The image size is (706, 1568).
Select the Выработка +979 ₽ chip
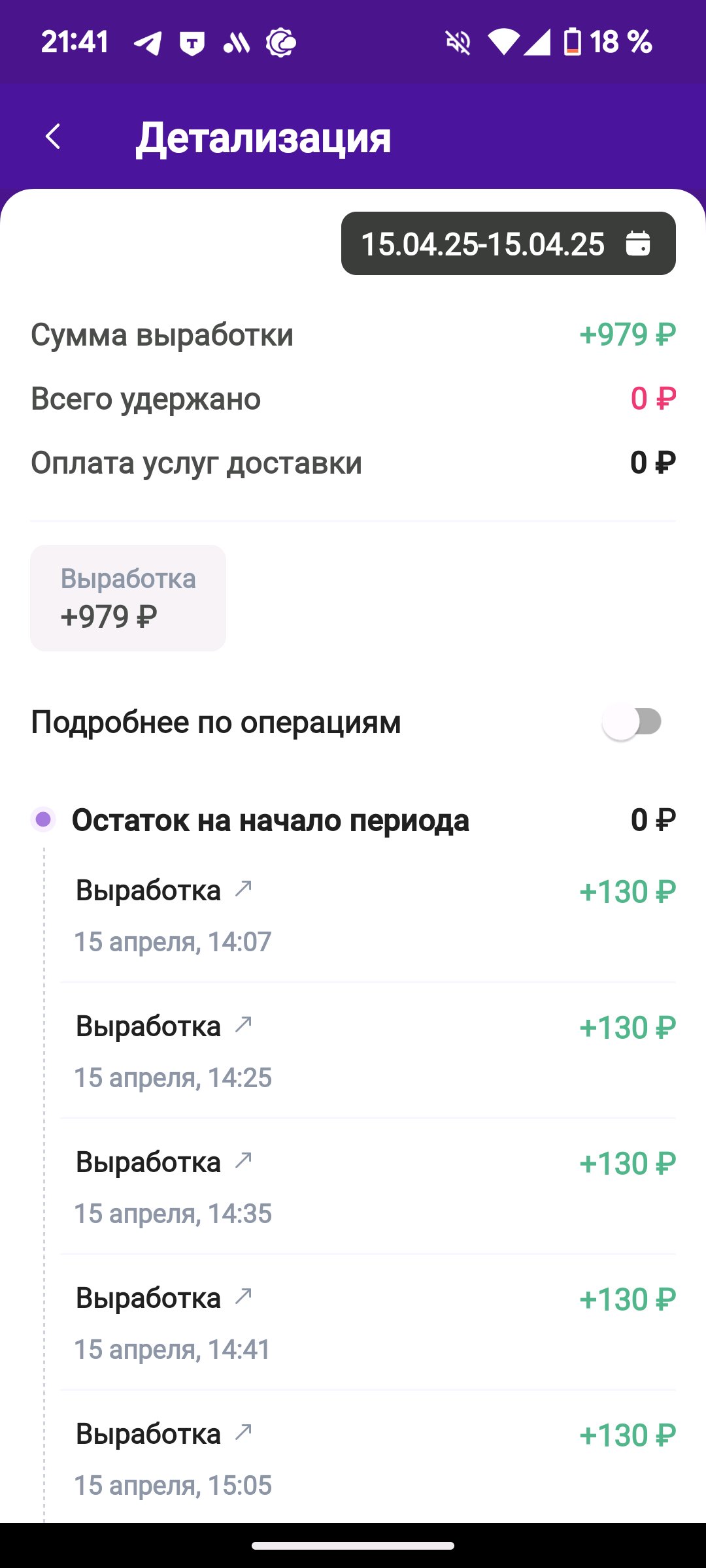128,598
